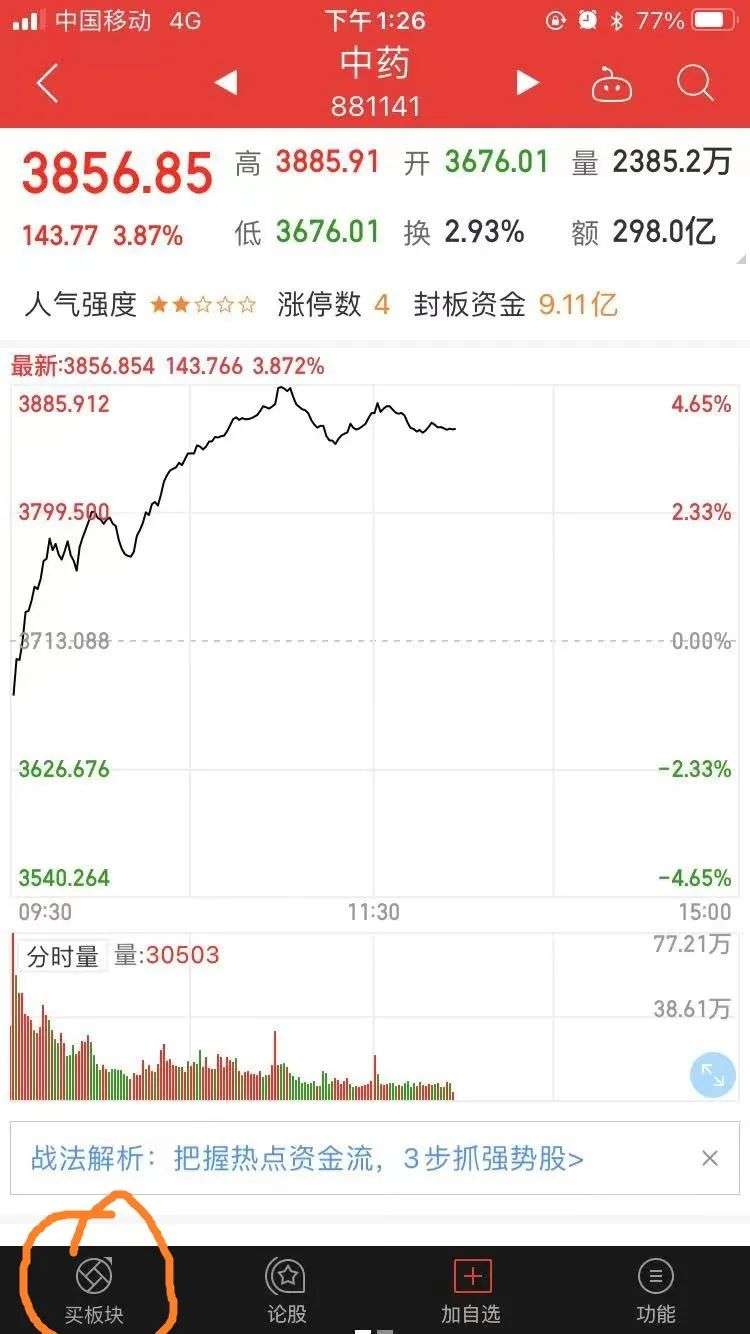
Task: Open the 分时量 volume indicator selector
Action: click(x=62, y=956)
